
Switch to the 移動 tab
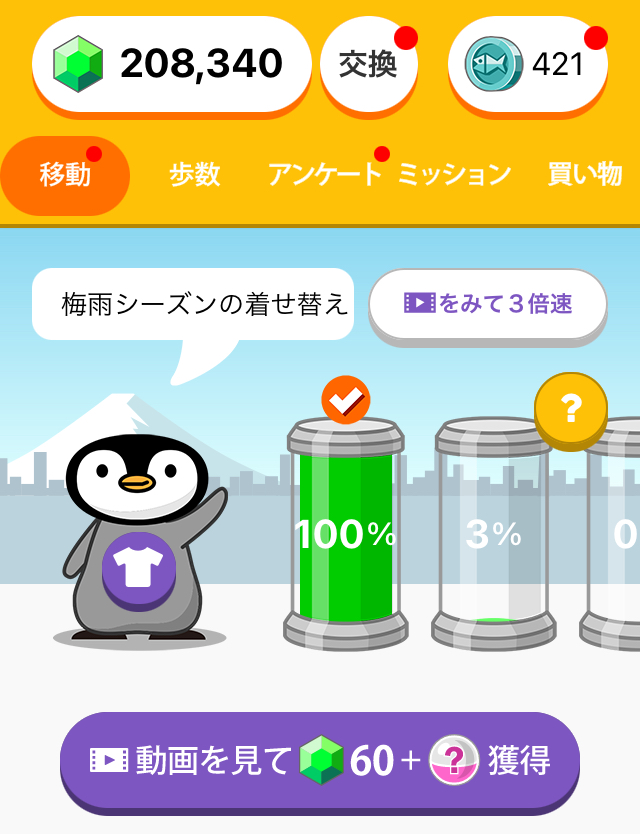click(x=66, y=176)
